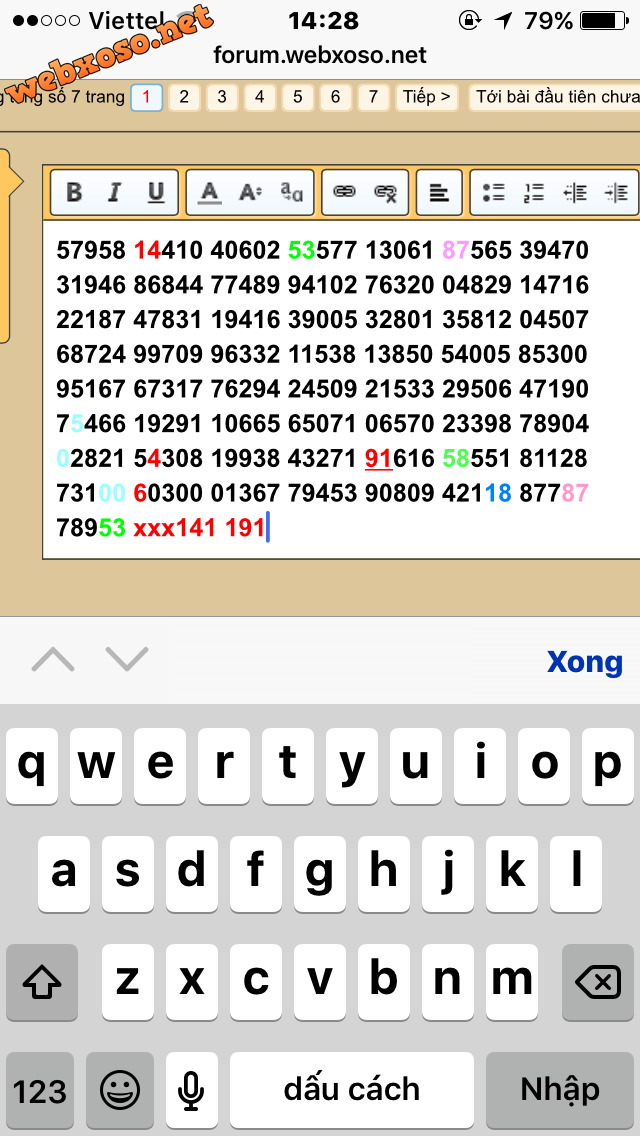
Task: Open the font size option
Action: click(x=250, y=193)
